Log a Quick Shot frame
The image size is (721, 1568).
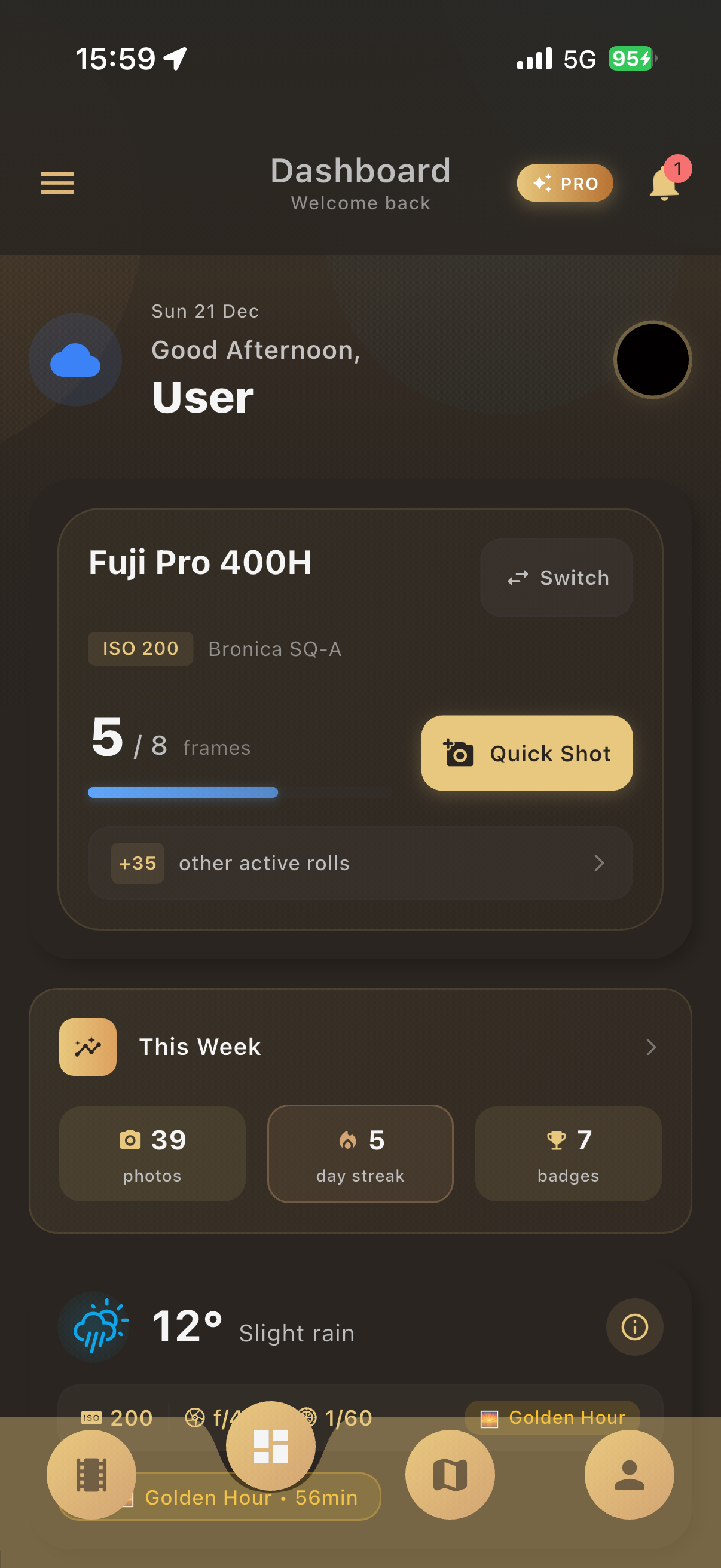click(526, 753)
